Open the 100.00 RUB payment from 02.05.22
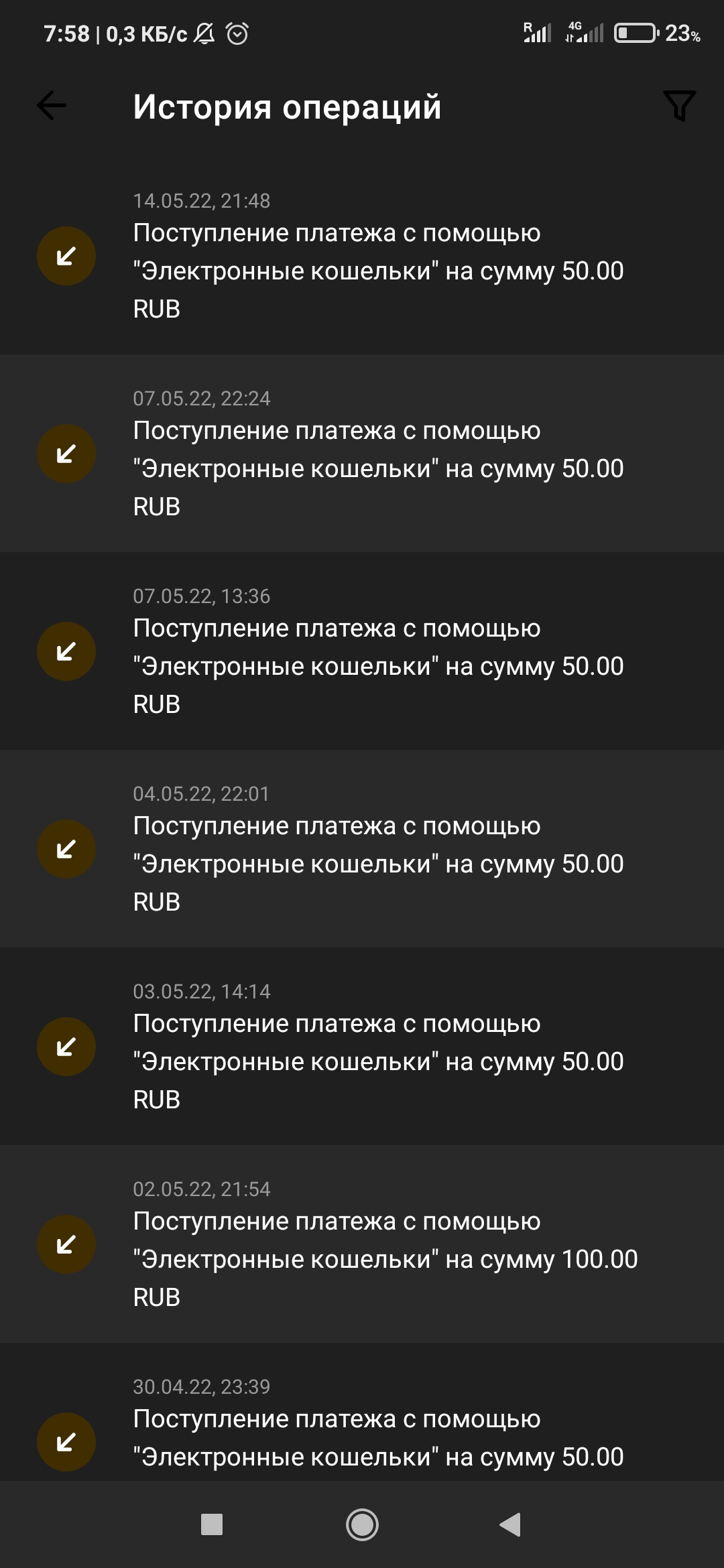The width and height of the screenshot is (724, 1568). (x=362, y=1244)
